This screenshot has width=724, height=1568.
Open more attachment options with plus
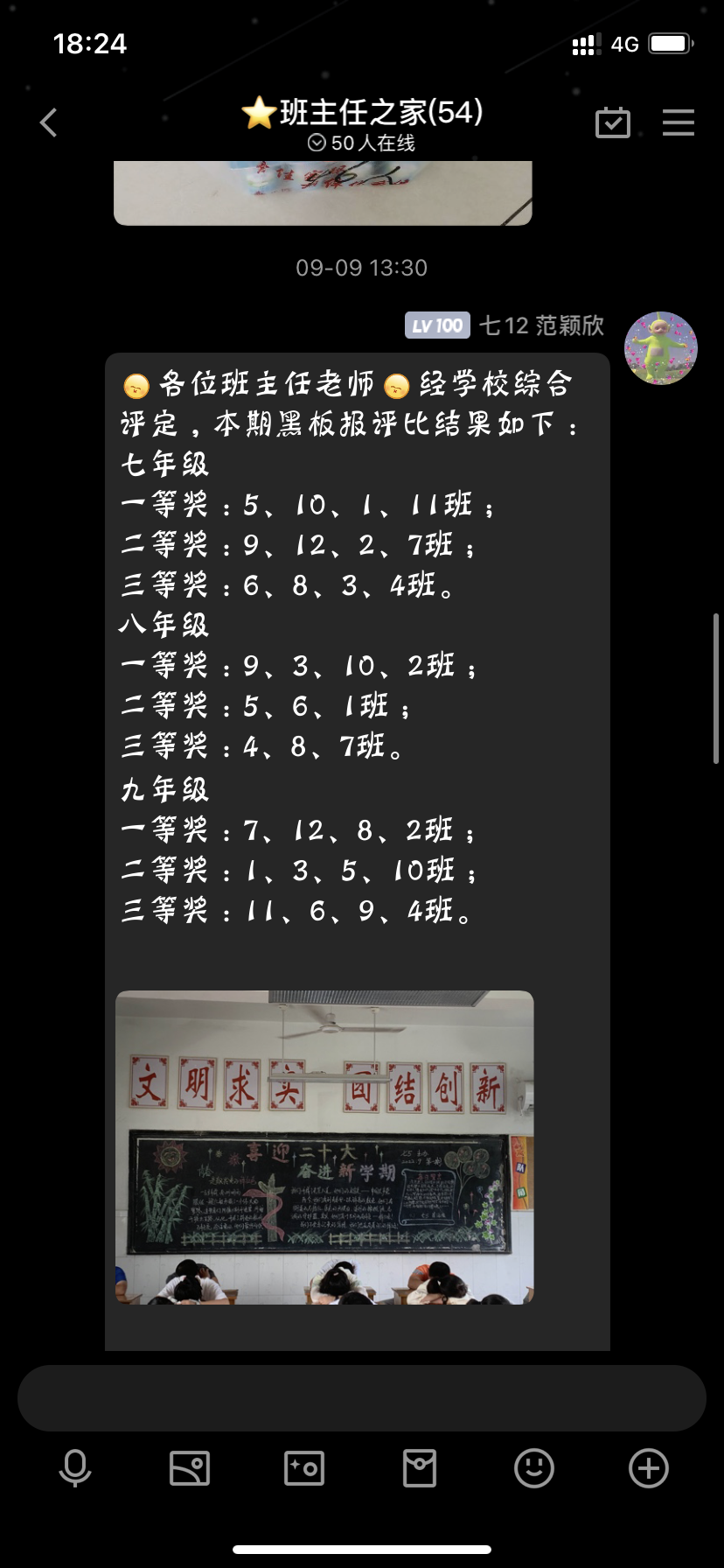click(649, 1468)
